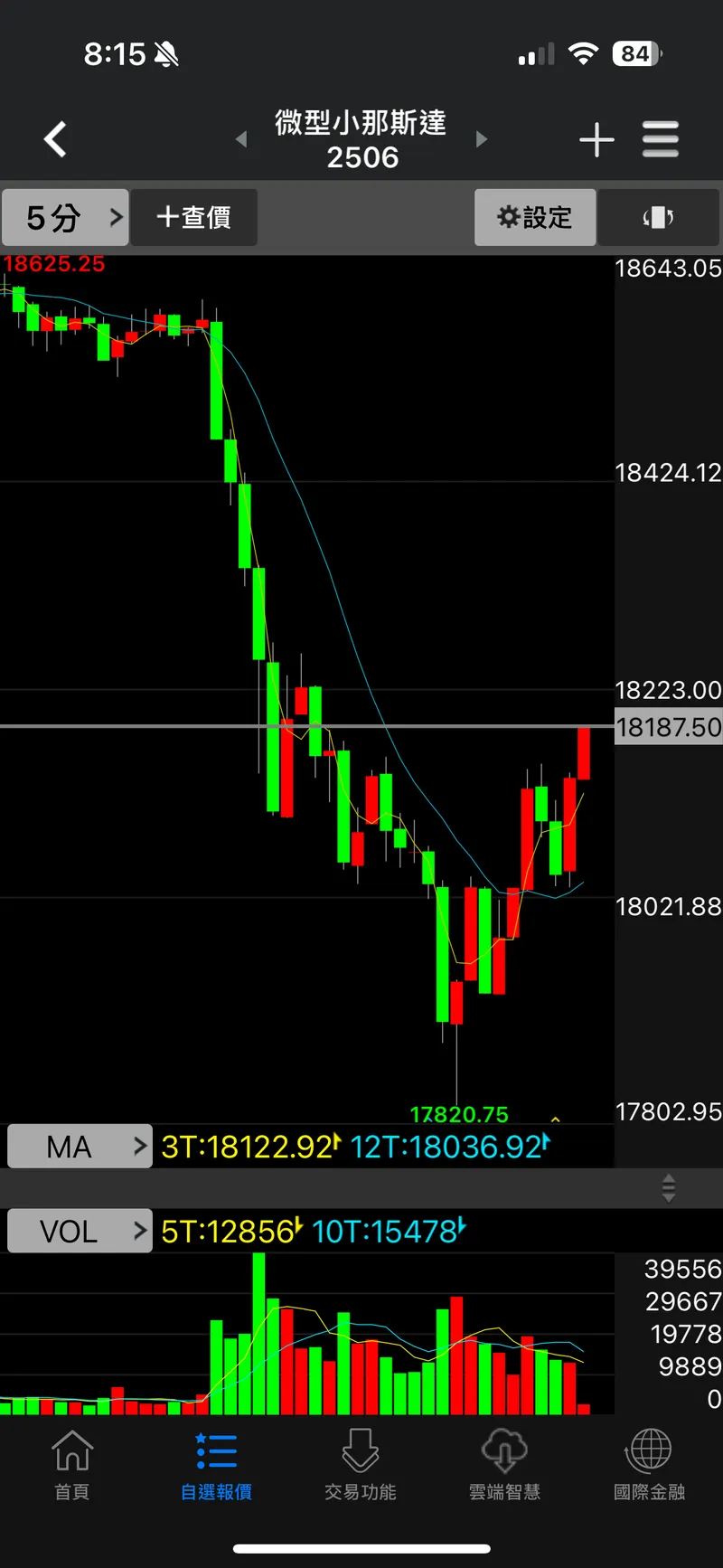
Task: Switch to the 交易功能 trading tab
Action: click(x=361, y=1465)
